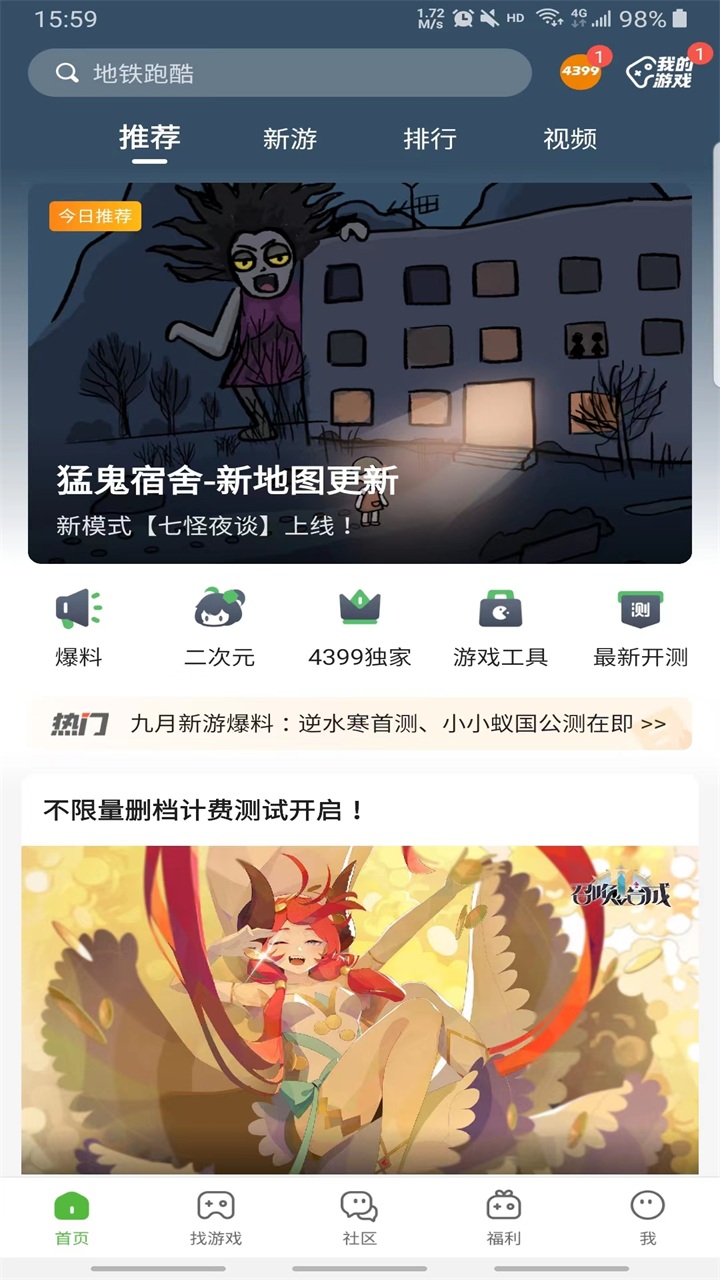Open the orange 4399 icon
Viewport: 720px width, 1280px height.
point(581,71)
